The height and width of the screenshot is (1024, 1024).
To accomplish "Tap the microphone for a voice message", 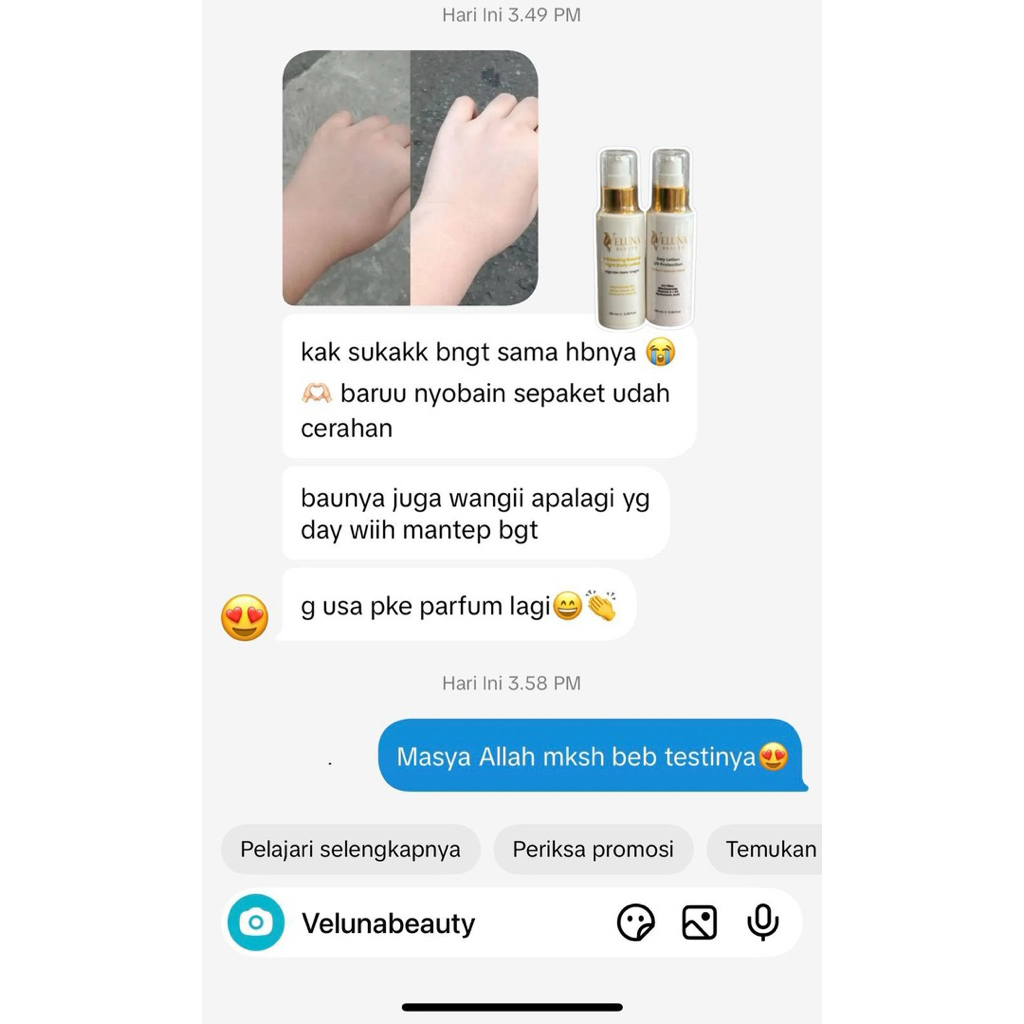I will [x=763, y=922].
